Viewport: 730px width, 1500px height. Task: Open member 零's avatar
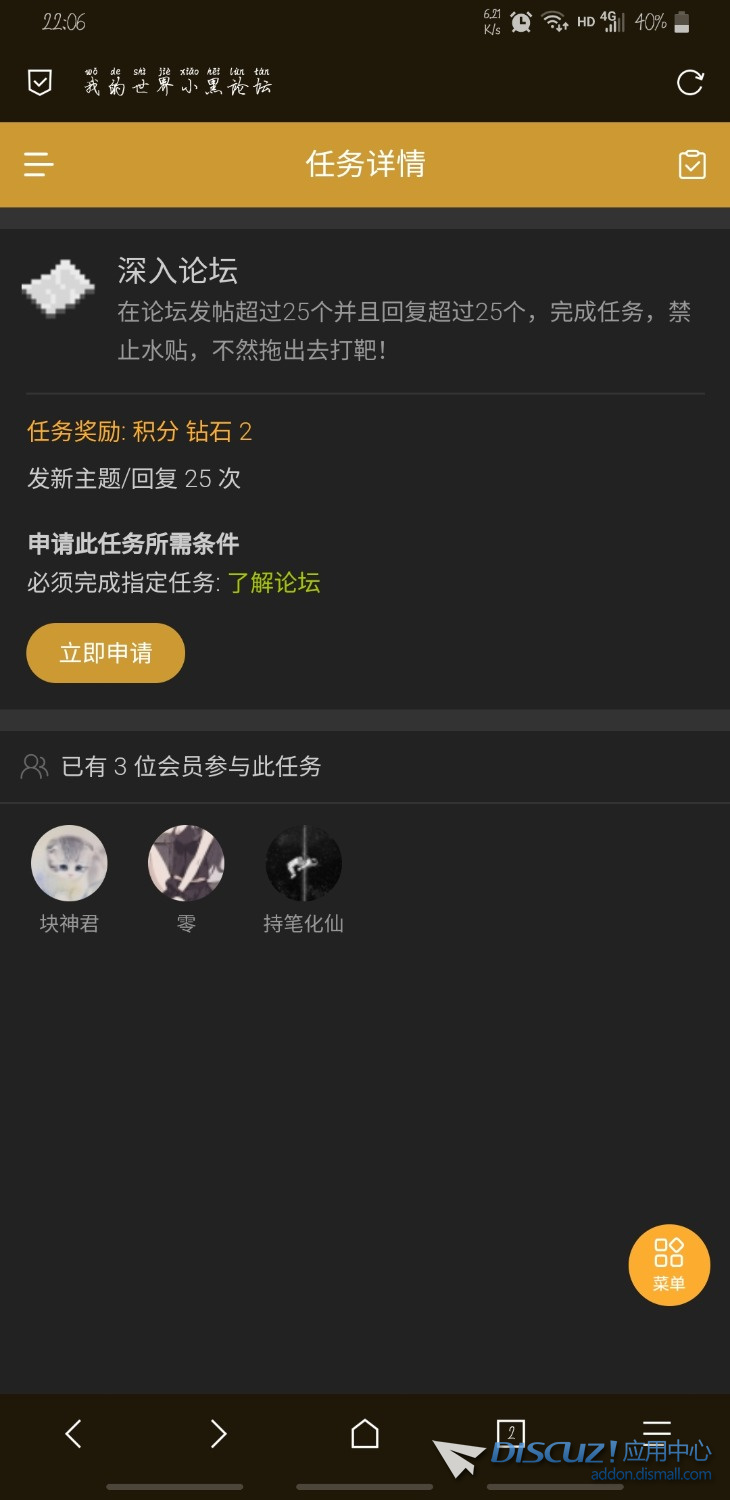tap(186, 863)
